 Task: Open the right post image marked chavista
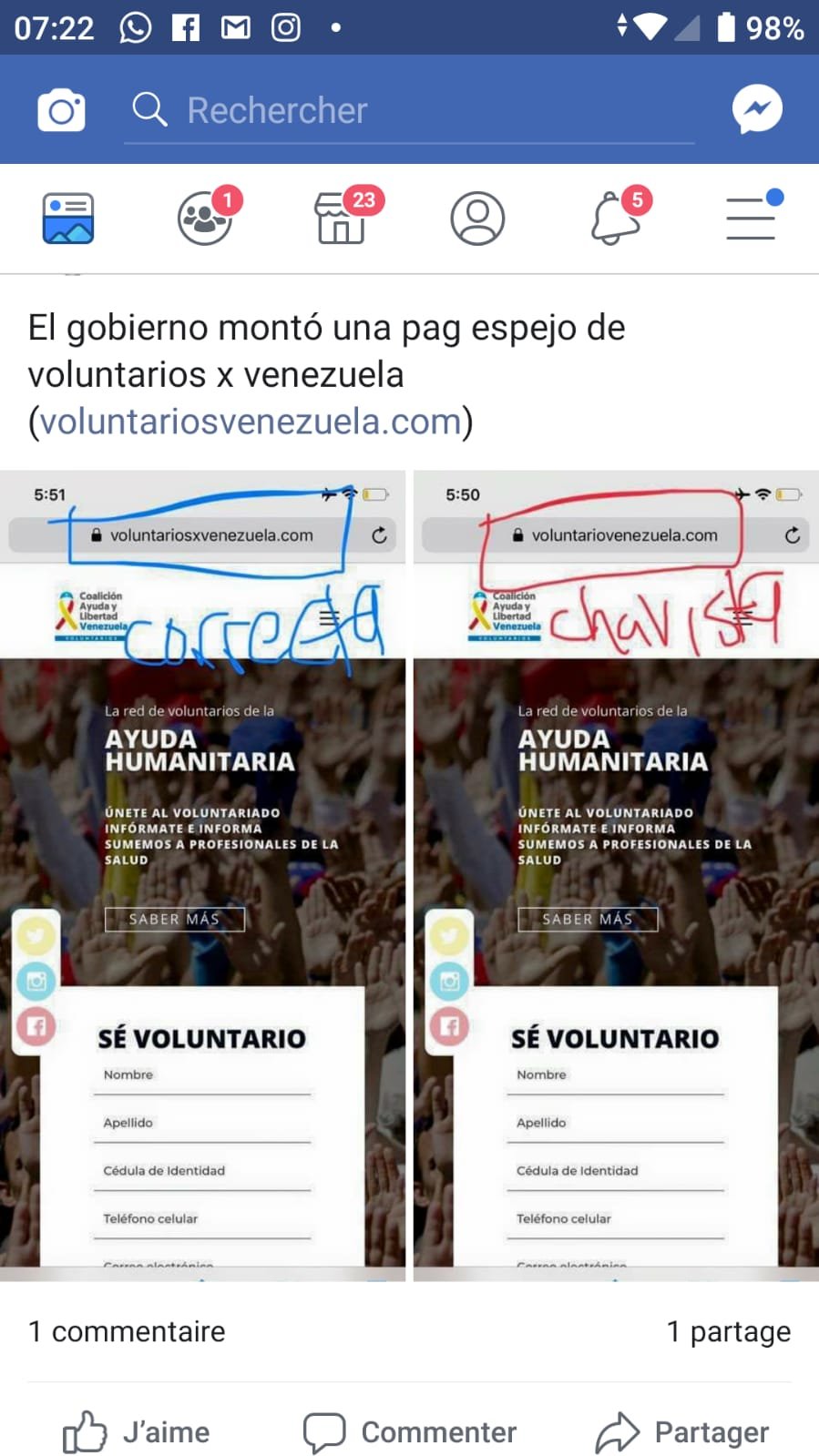(x=617, y=876)
